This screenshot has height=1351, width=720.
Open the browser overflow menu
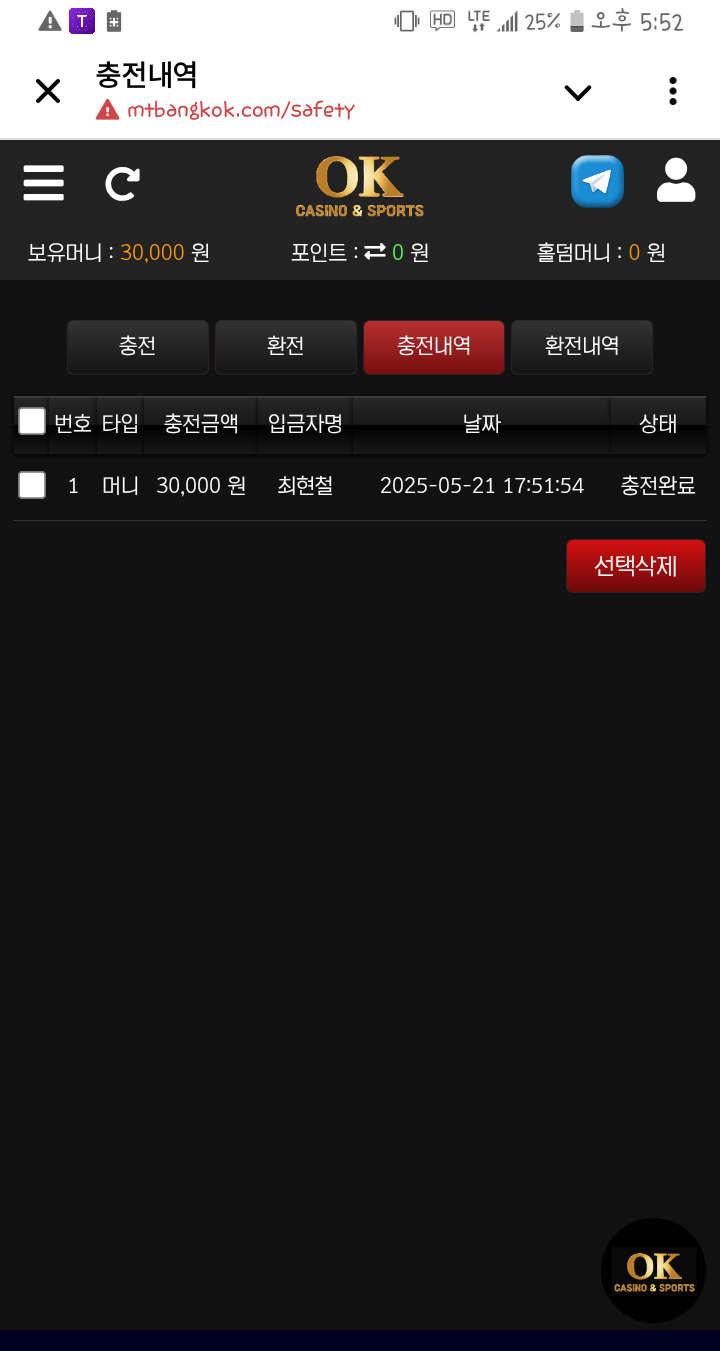pos(673,92)
